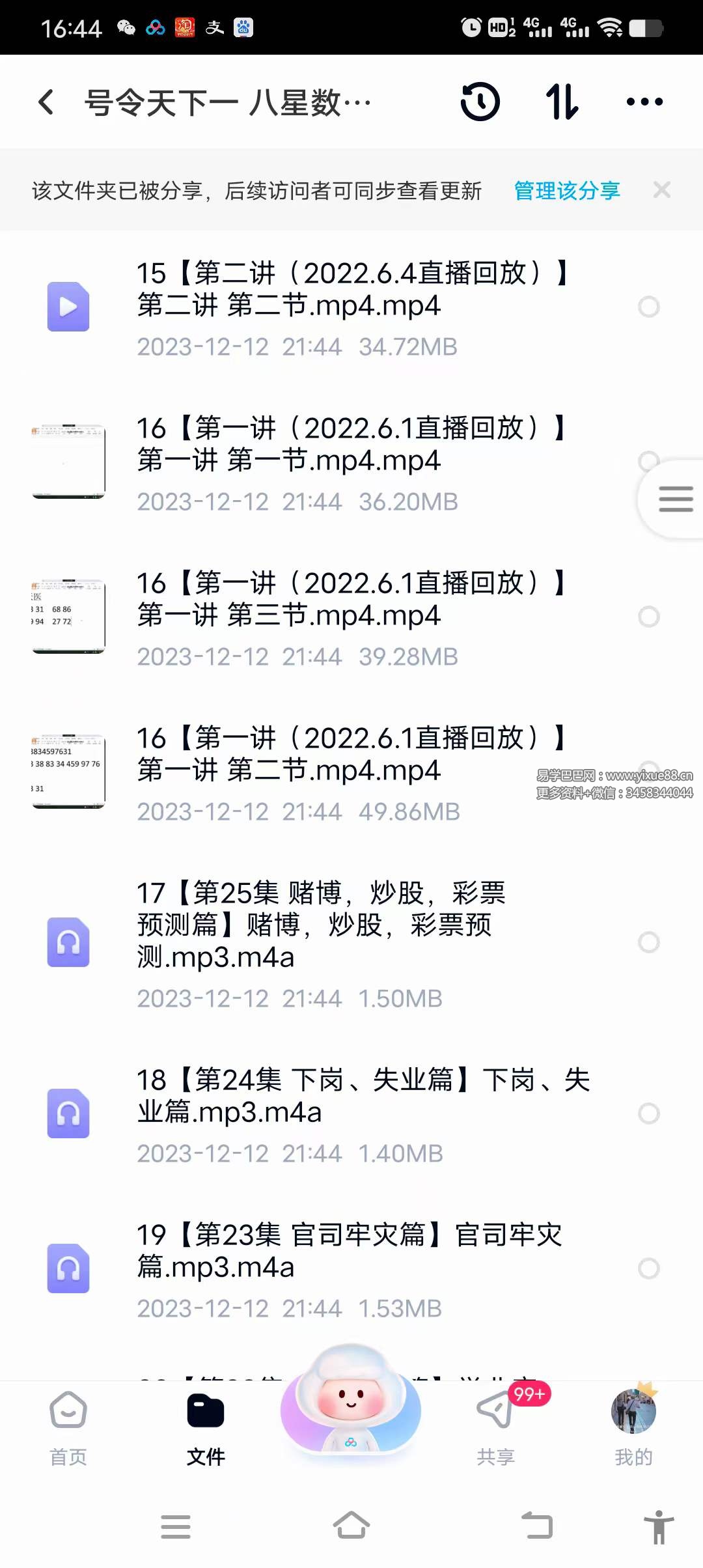This screenshot has width=703, height=1568.
Task: Open the more options icon at top right
Action: (643, 102)
